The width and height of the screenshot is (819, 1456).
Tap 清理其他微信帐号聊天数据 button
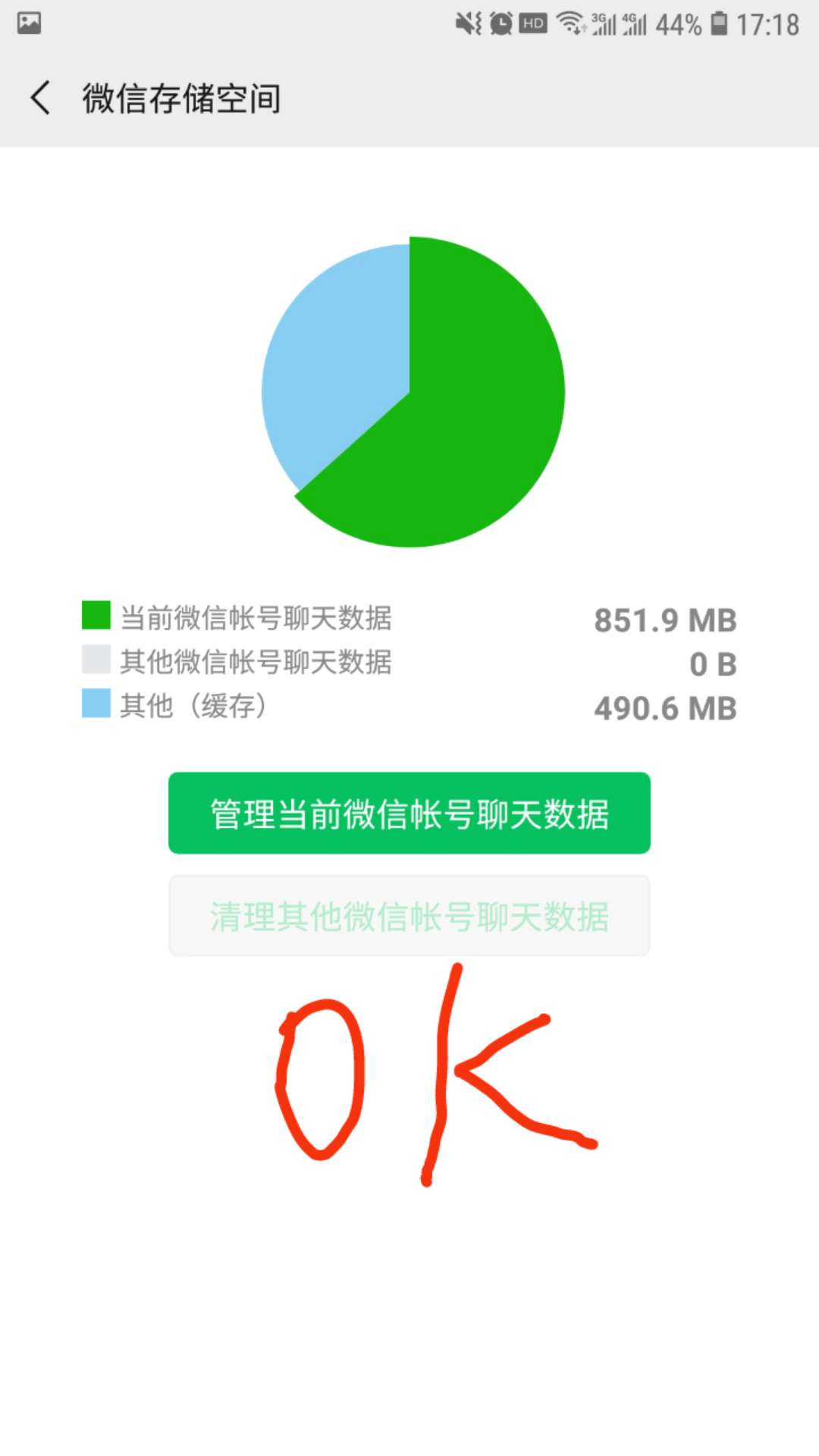[409, 916]
